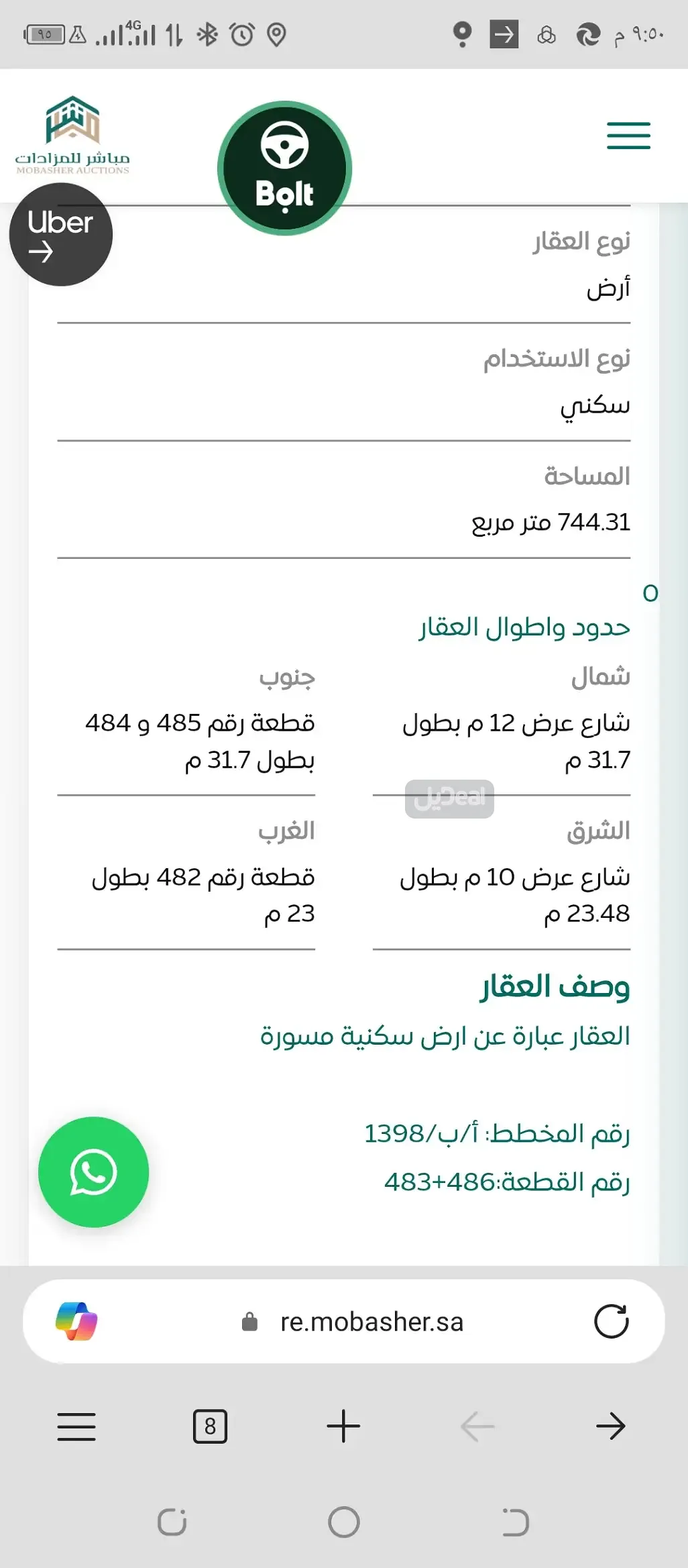Tap the re.mobasher.sa address bar
Screen dimensions: 688x1568
coord(371,1322)
